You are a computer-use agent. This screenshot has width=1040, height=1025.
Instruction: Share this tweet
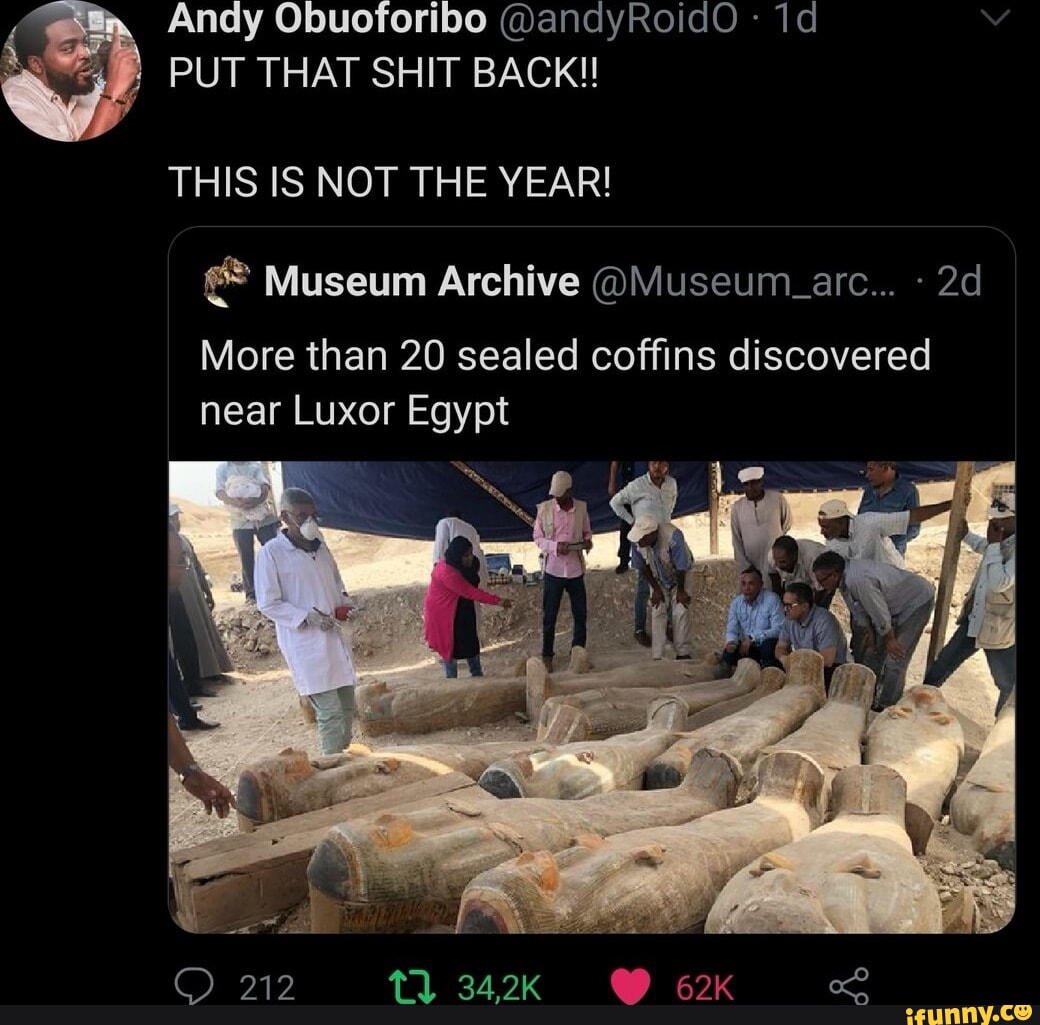tap(849, 988)
